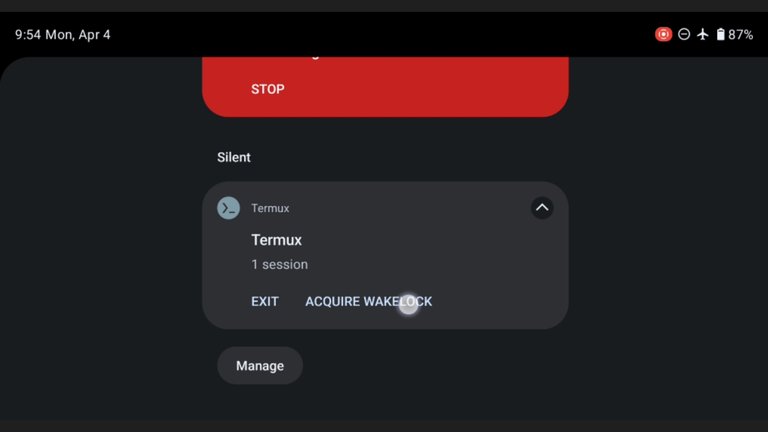Stop the screen recording
Screen dimensions: 768x432
click(267, 89)
